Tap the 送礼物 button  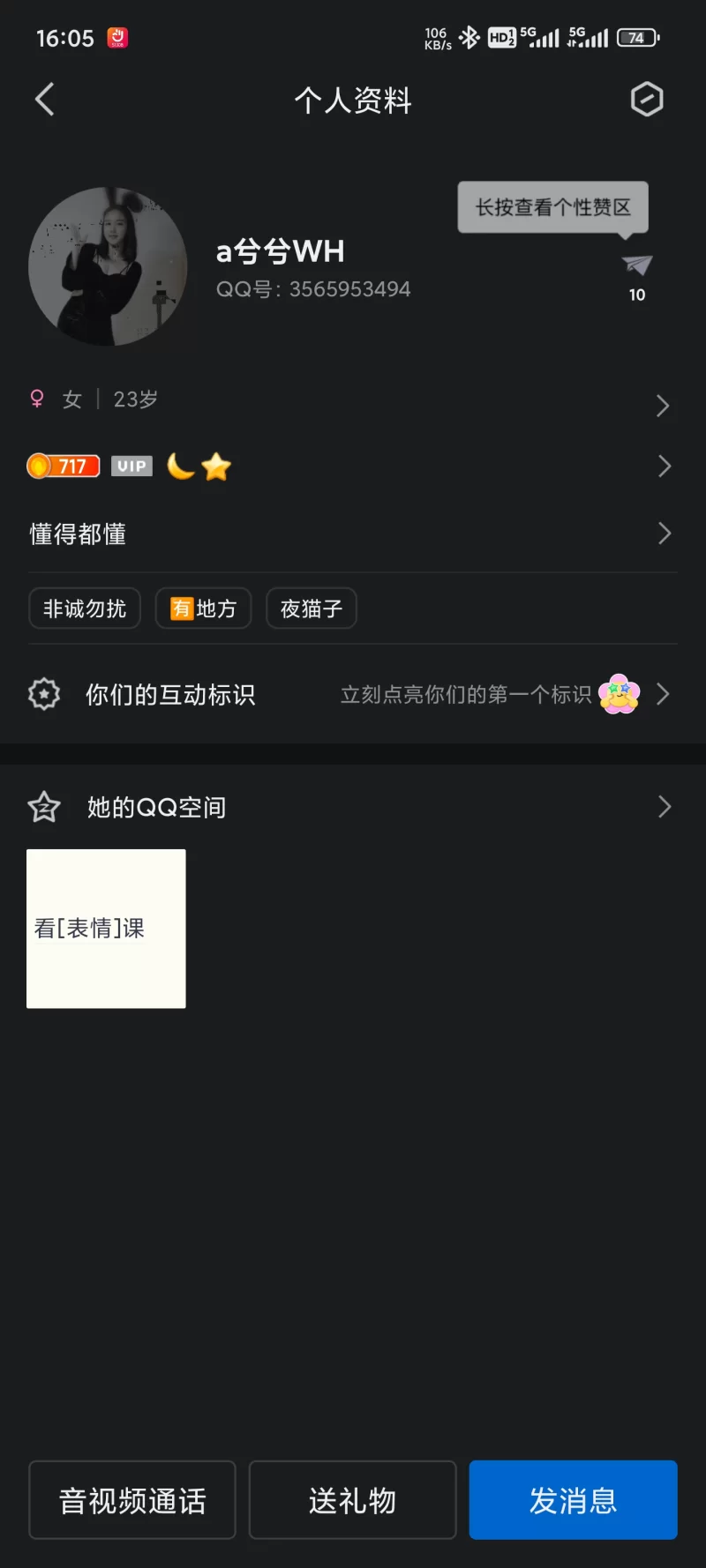tap(352, 1500)
